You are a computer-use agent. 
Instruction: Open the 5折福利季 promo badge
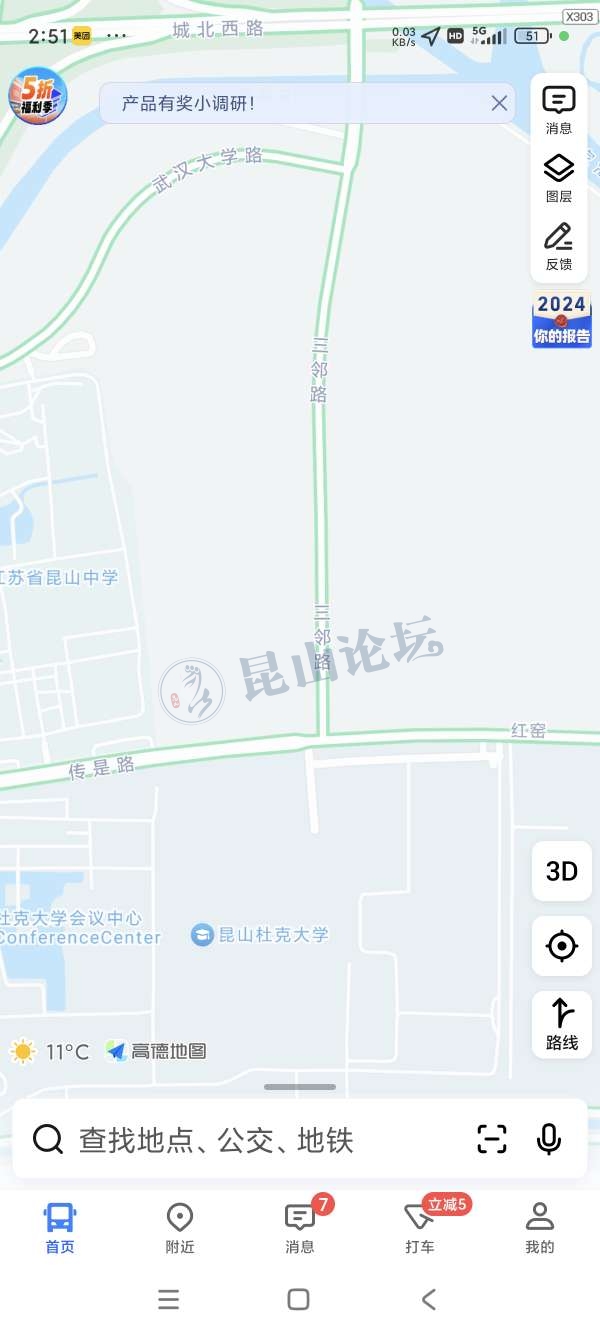point(38,98)
